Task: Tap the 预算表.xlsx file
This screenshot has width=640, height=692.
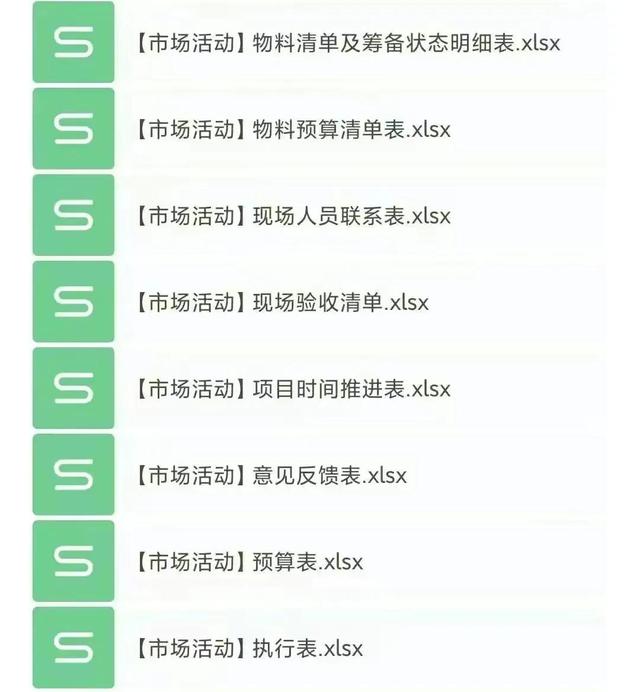Action: 248,561
